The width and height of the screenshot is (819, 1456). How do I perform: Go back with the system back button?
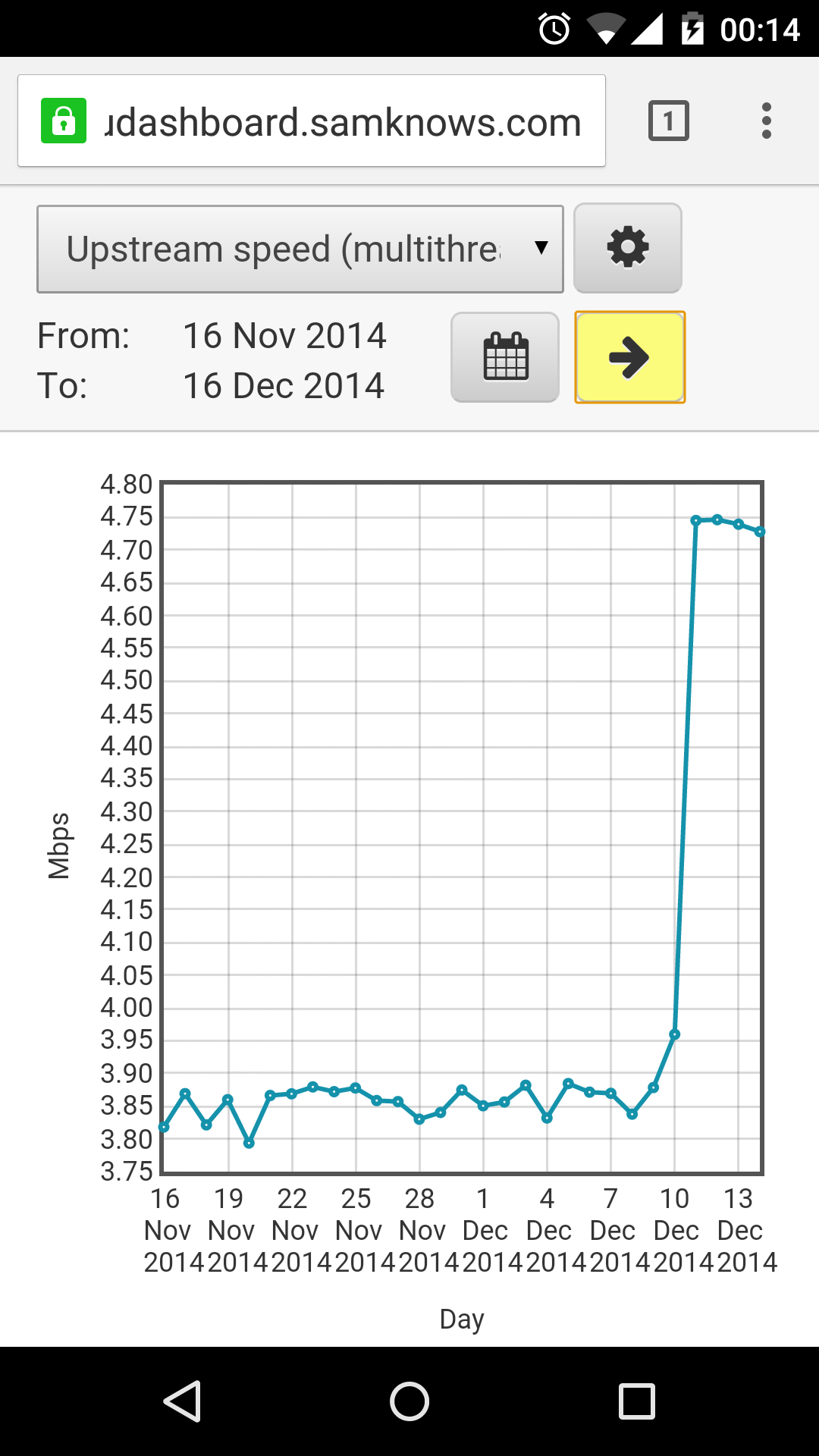182,1401
